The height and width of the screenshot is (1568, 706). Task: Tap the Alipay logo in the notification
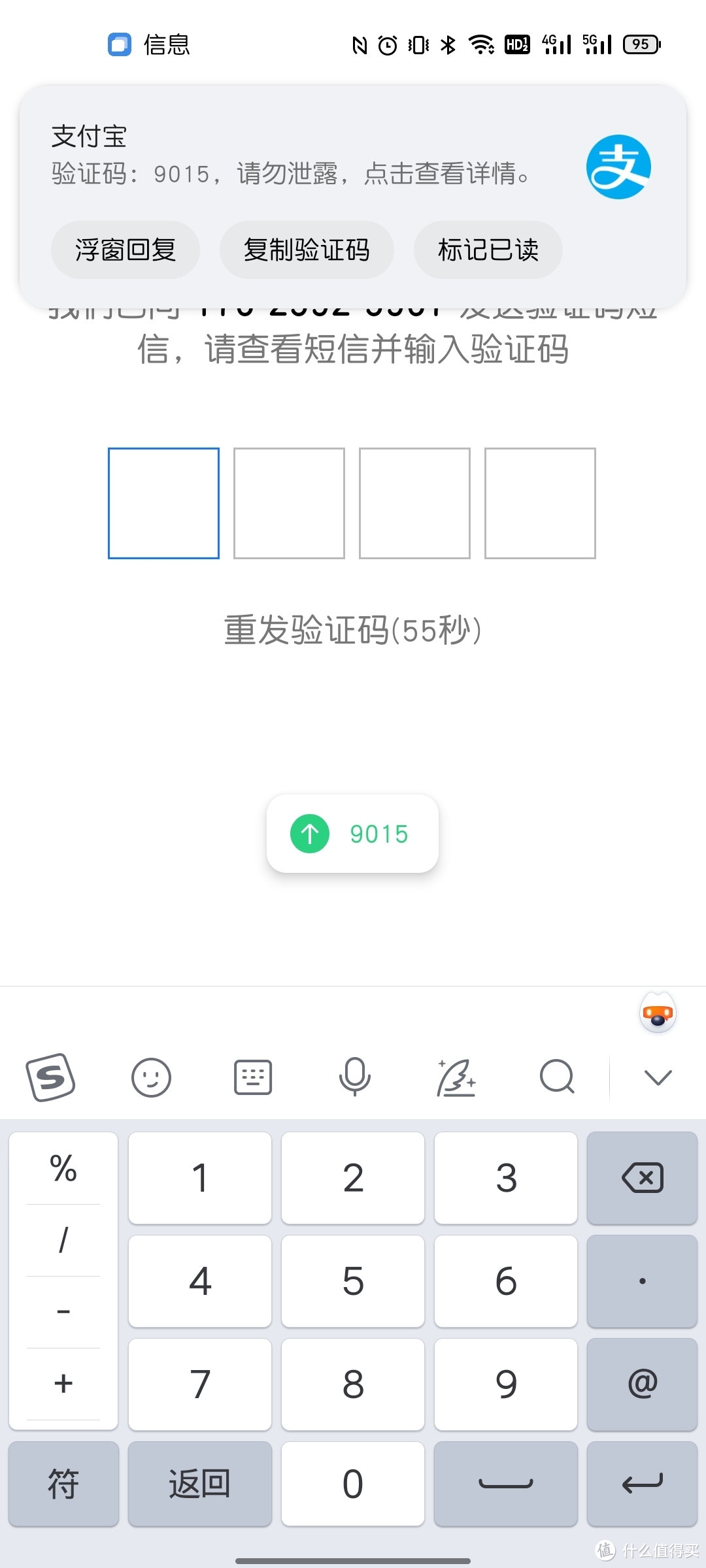(618, 165)
